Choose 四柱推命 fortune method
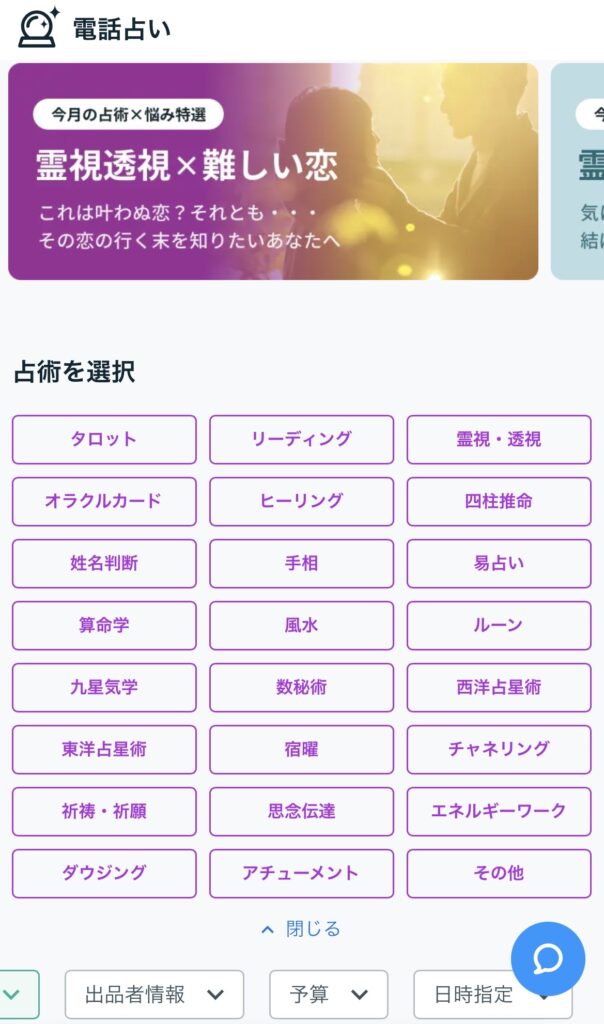The height and width of the screenshot is (1024, 604). [x=498, y=501]
